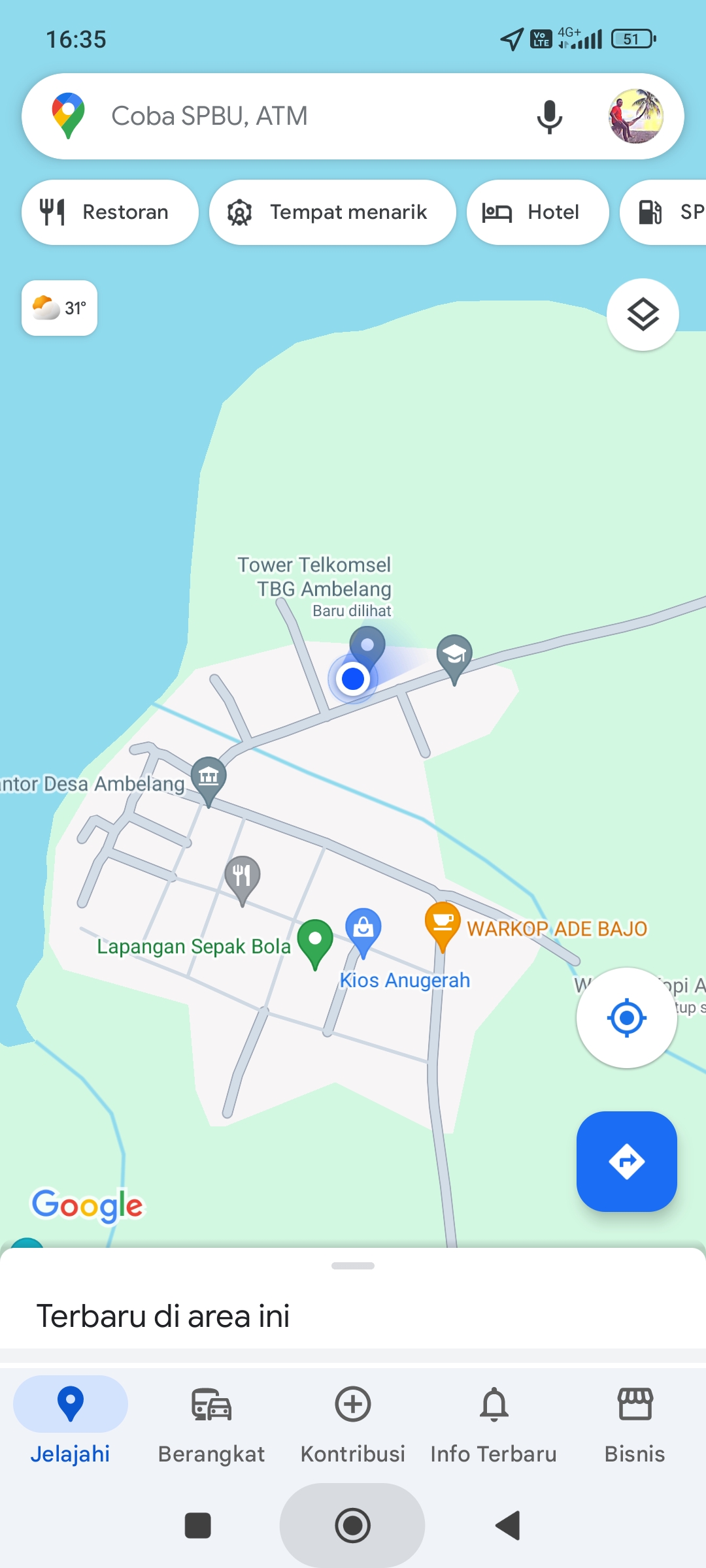This screenshot has width=706, height=1568.
Task: Start voice search with the microphone
Action: coord(549,117)
